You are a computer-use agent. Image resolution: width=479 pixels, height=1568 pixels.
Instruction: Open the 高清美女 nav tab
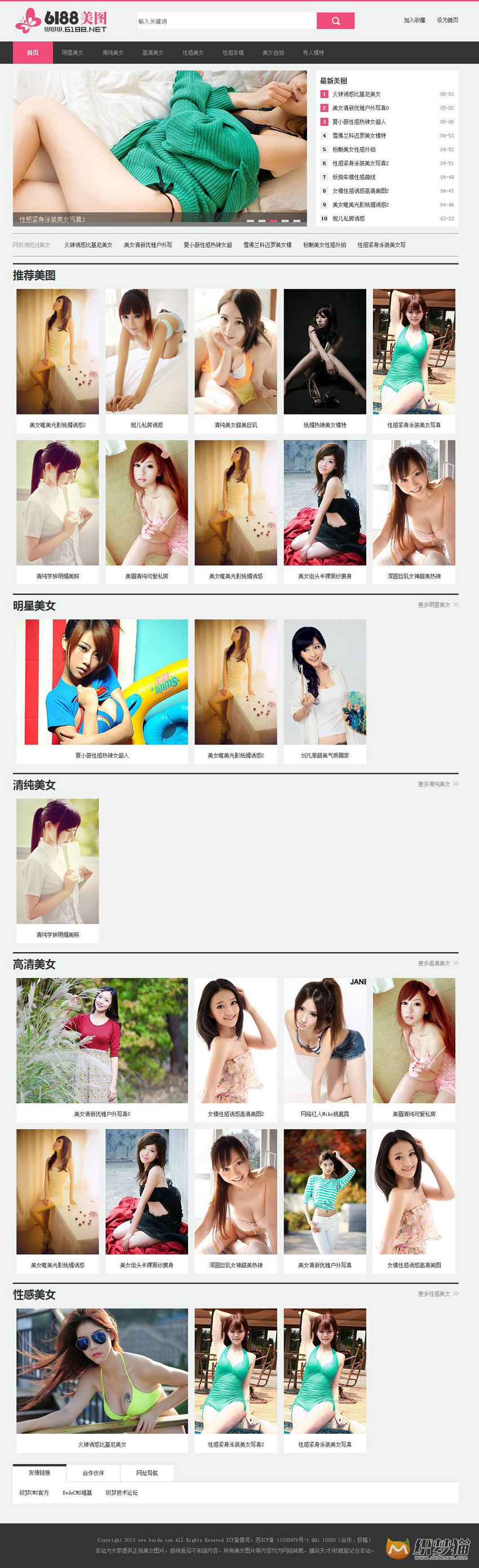(x=153, y=53)
